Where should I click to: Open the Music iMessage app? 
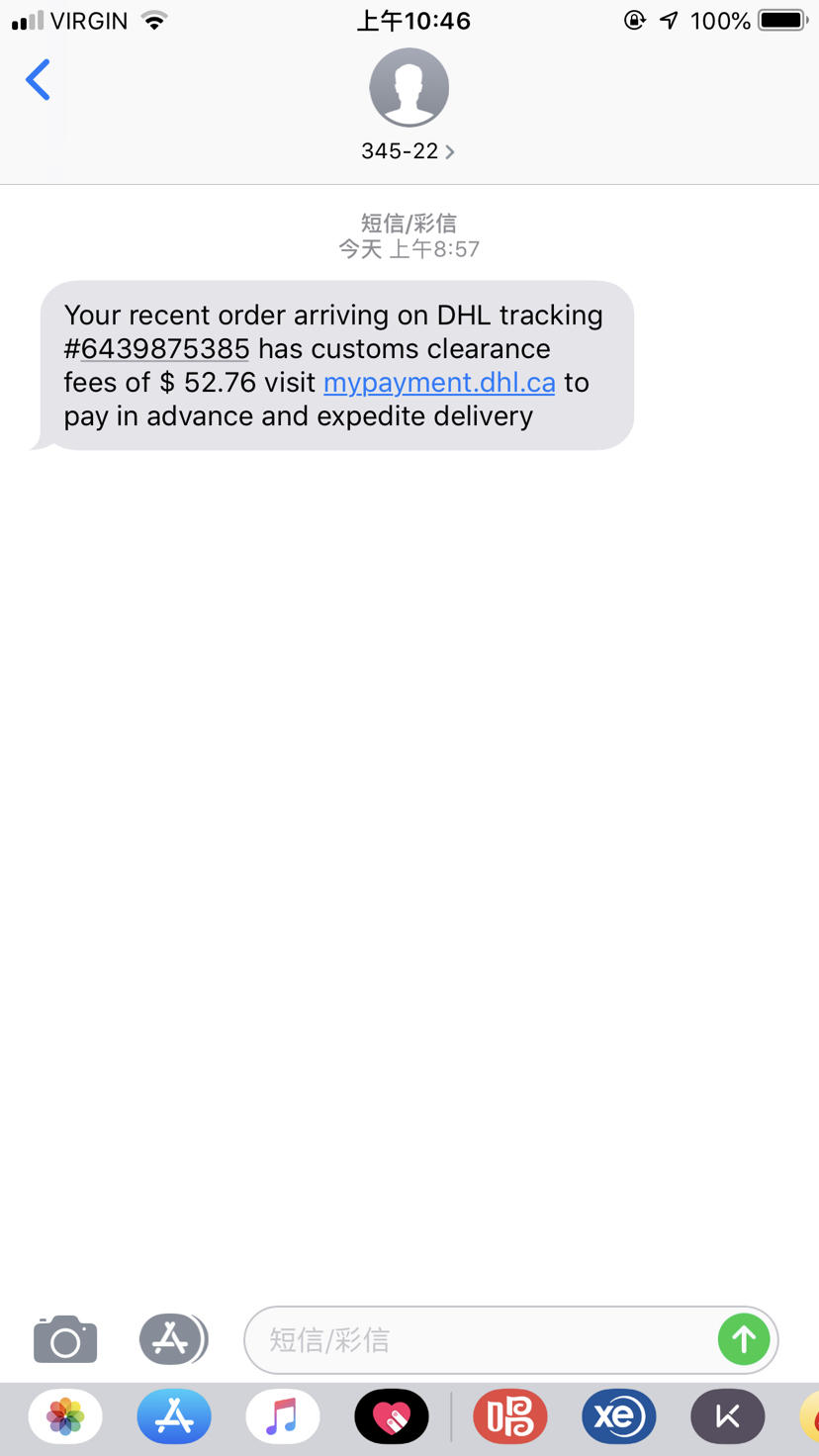click(x=283, y=1416)
